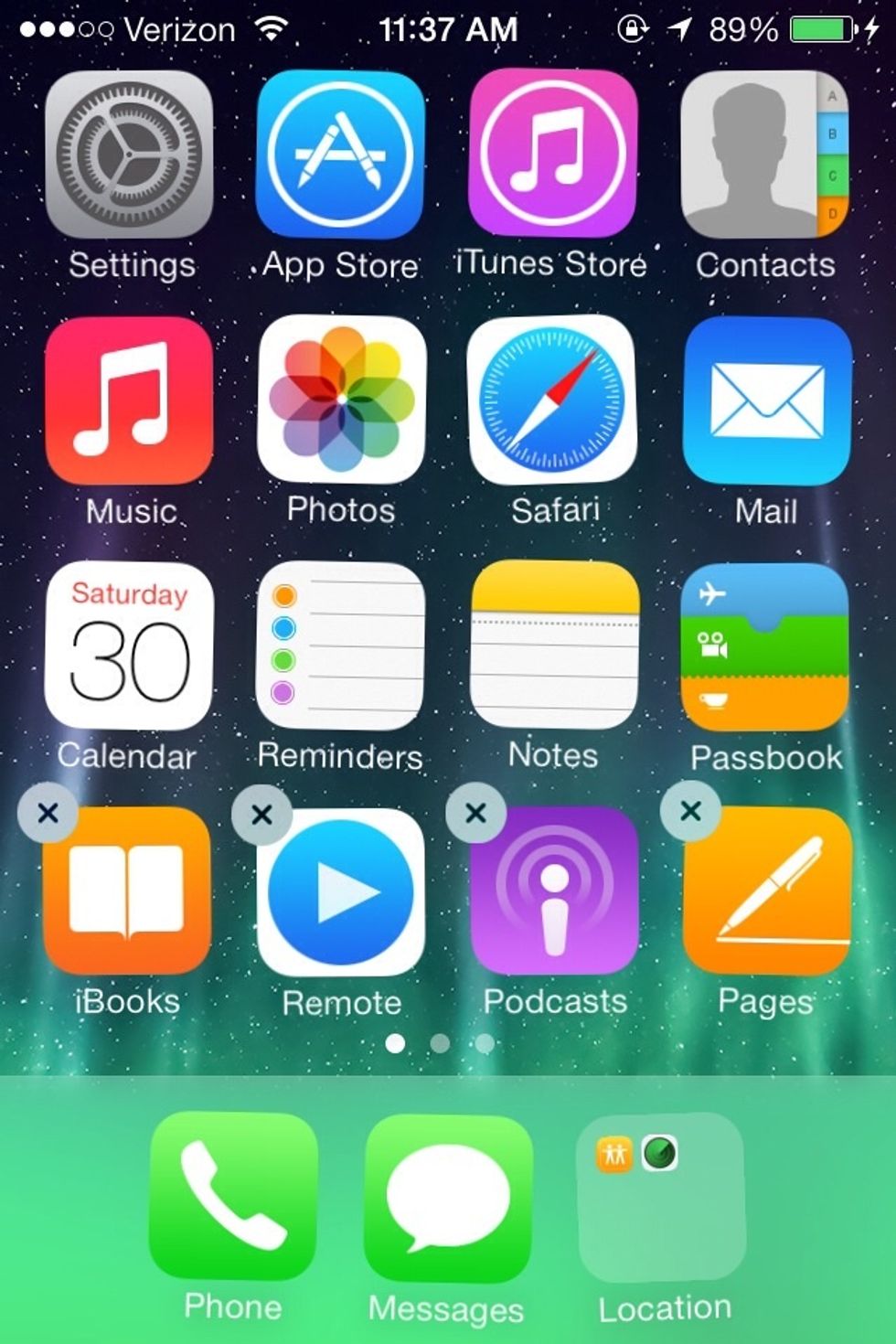This screenshot has width=896, height=1344.
Task: Open the iTunes Store
Action: pyautogui.click(x=553, y=157)
